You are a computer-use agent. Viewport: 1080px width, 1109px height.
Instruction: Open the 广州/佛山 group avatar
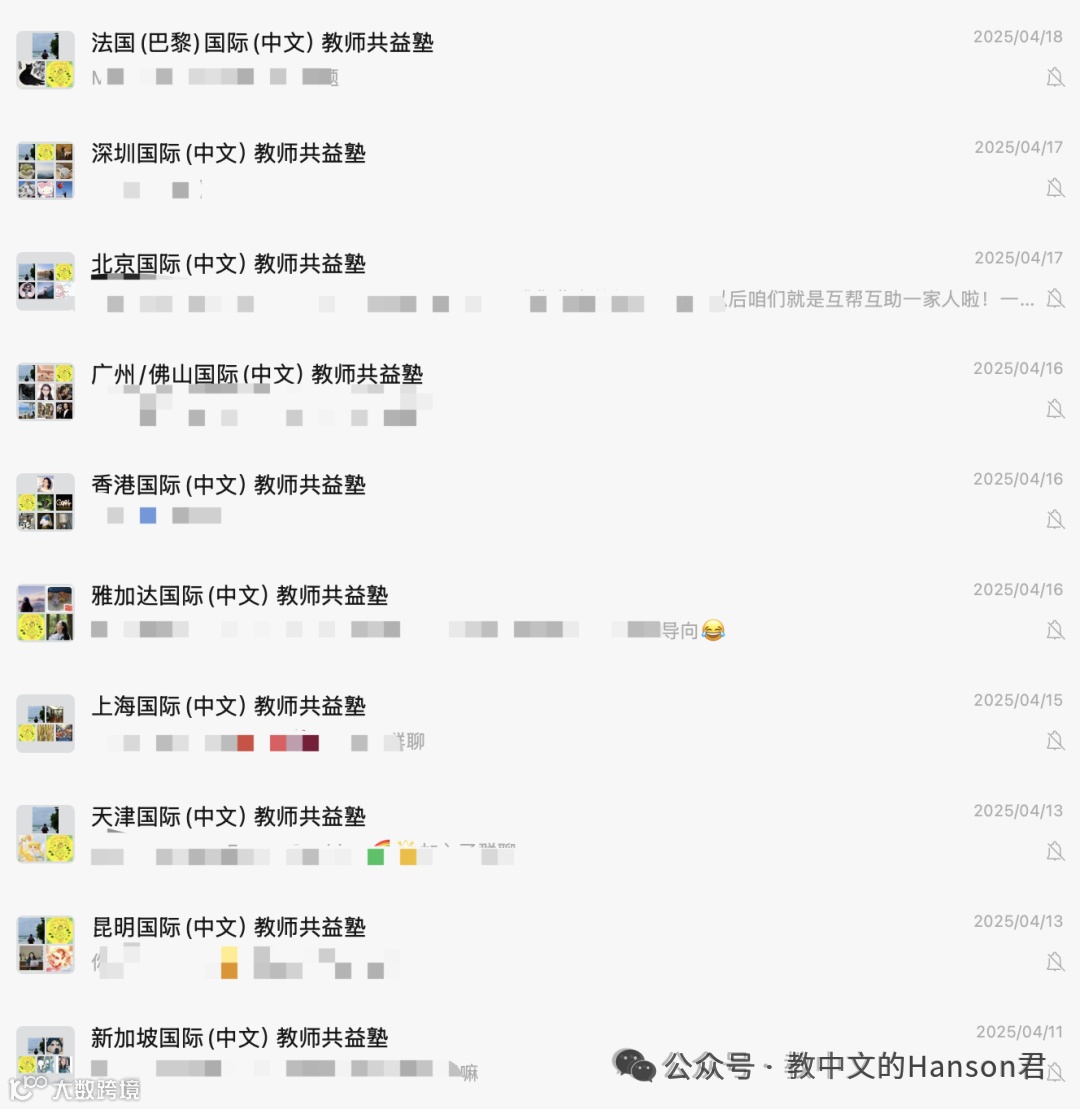point(45,390)
